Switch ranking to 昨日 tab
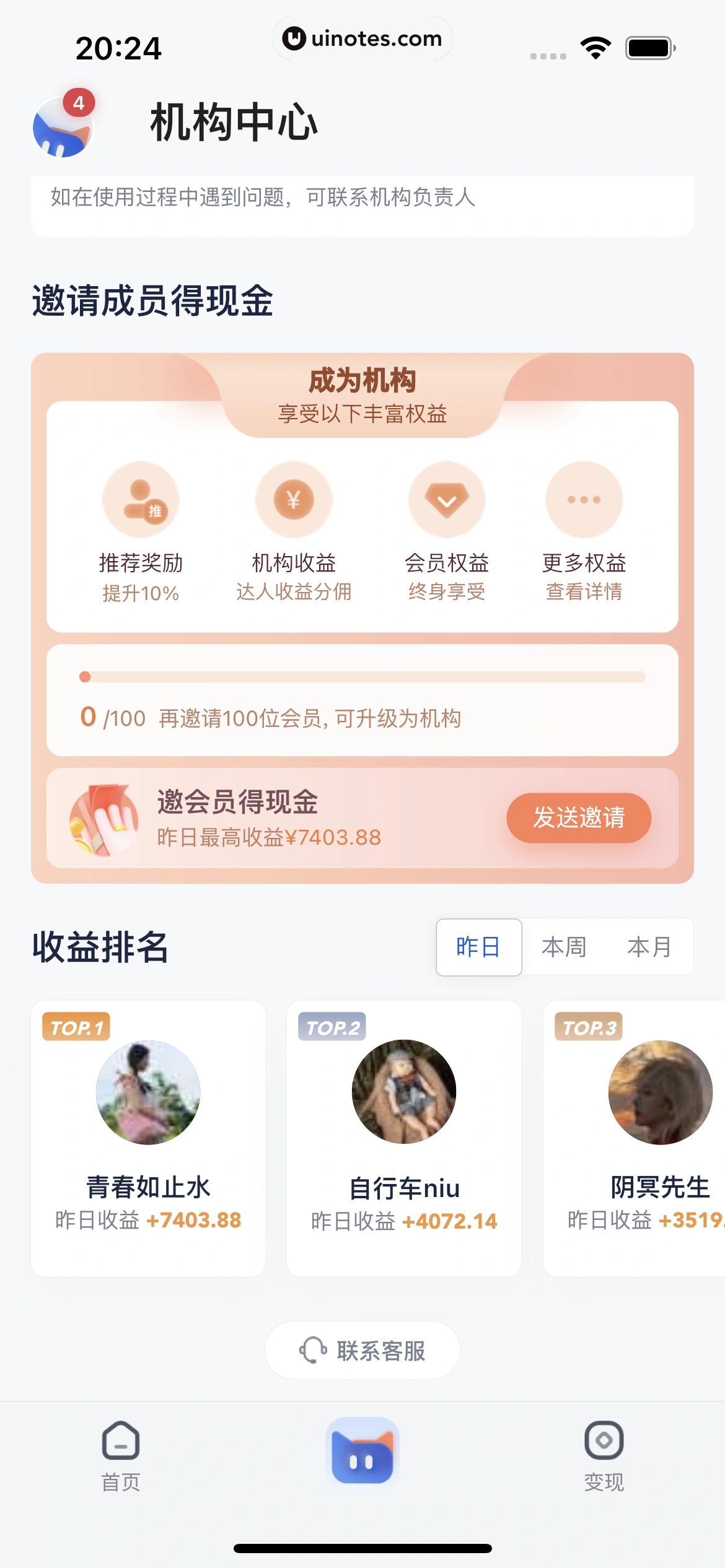 [x=478, y=947]
